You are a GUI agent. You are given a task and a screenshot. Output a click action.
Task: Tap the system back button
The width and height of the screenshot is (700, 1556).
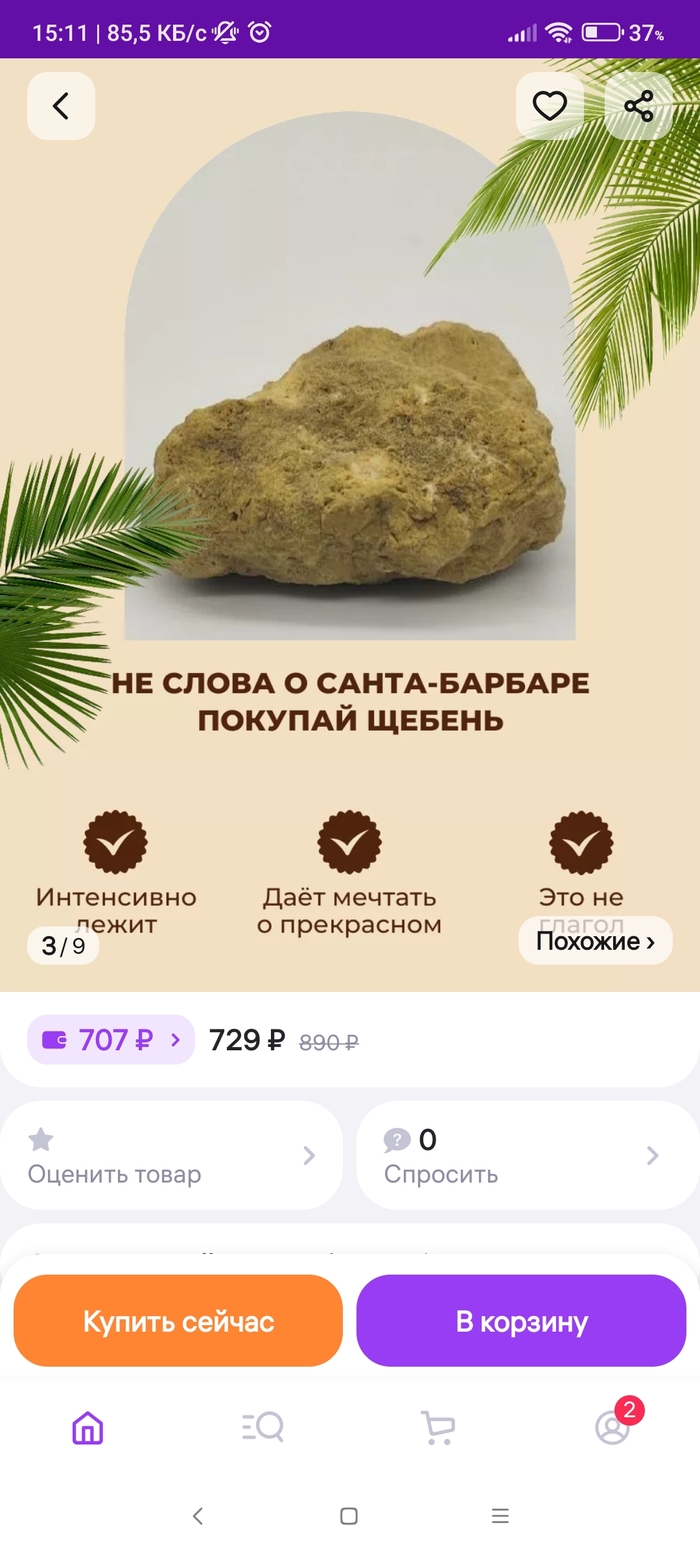click(198, 1516)
